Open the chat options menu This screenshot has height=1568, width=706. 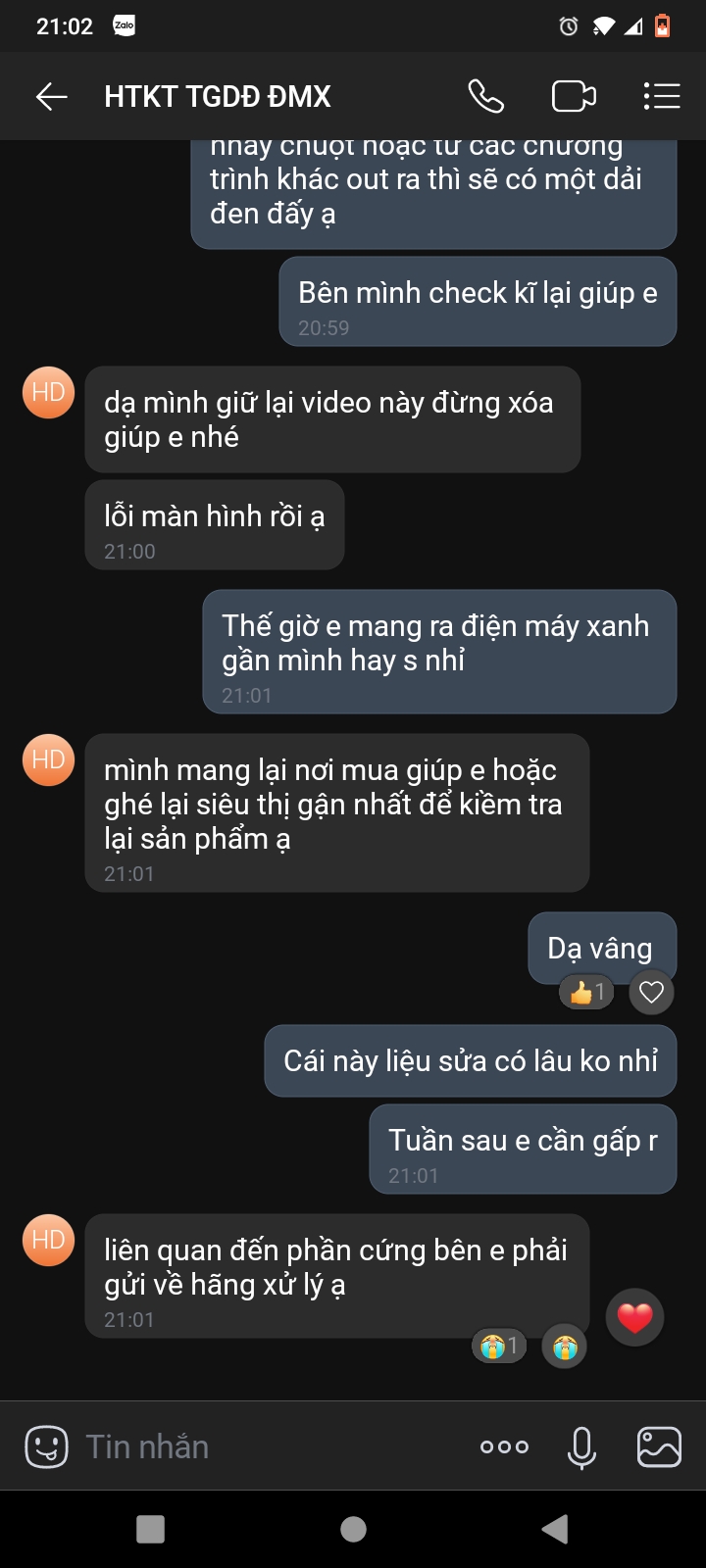click(661, 96)
